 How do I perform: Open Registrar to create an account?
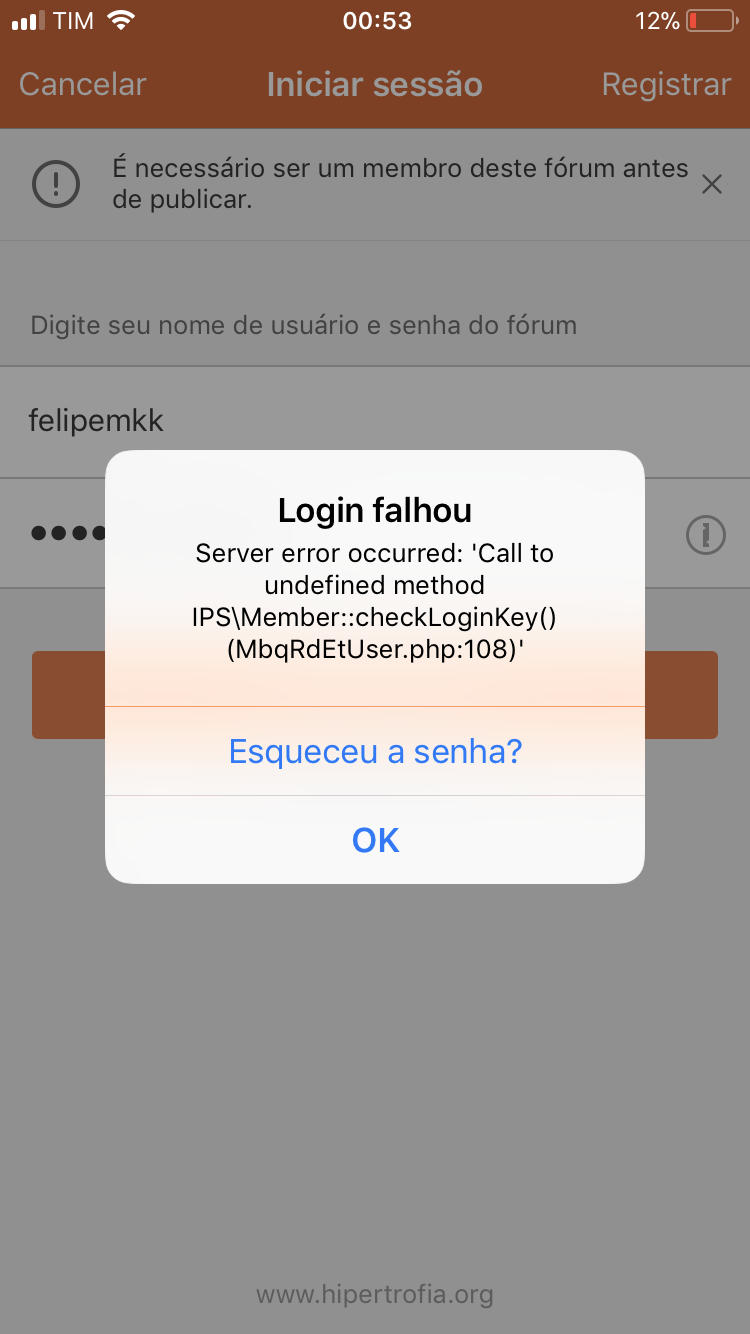666,85
